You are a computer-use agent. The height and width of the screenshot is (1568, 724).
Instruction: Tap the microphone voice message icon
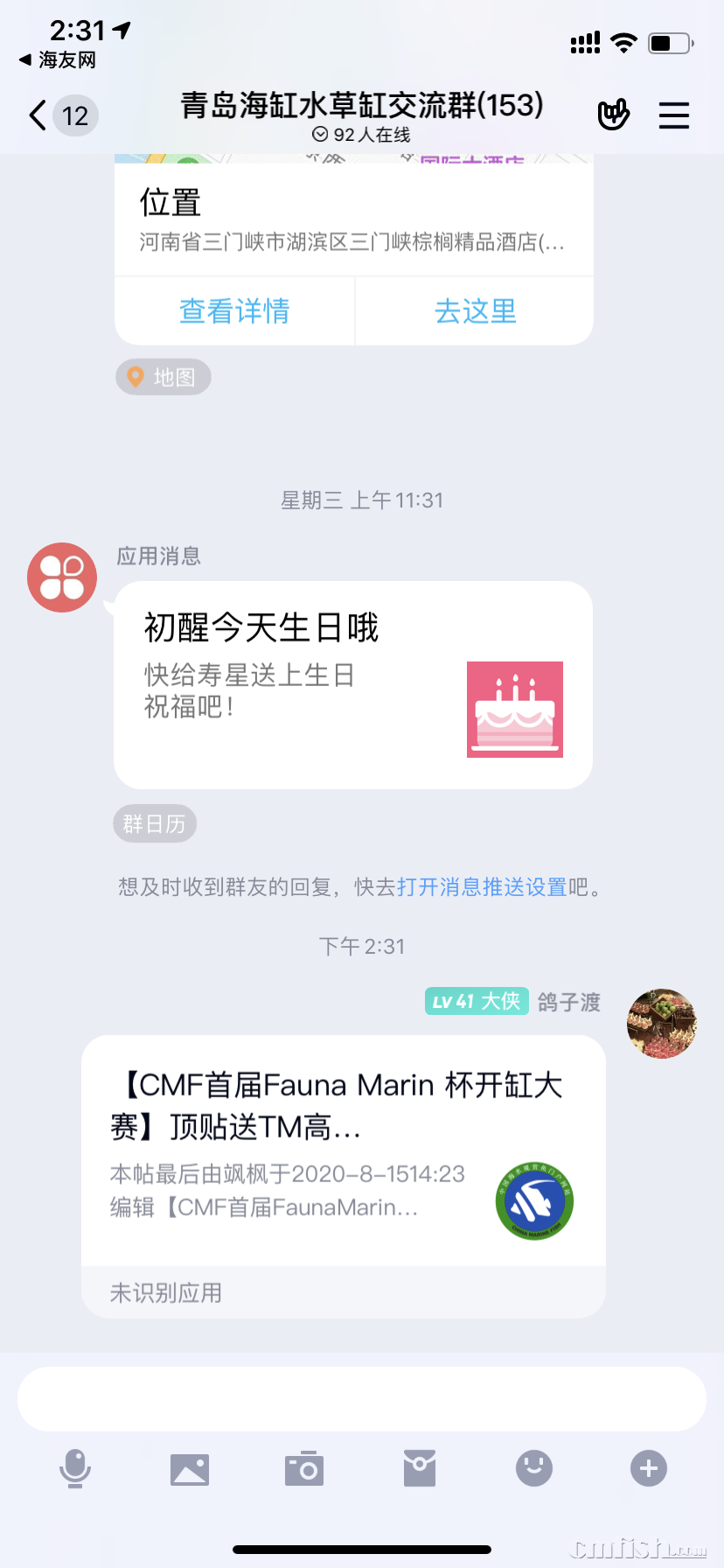pos(75,1468)
